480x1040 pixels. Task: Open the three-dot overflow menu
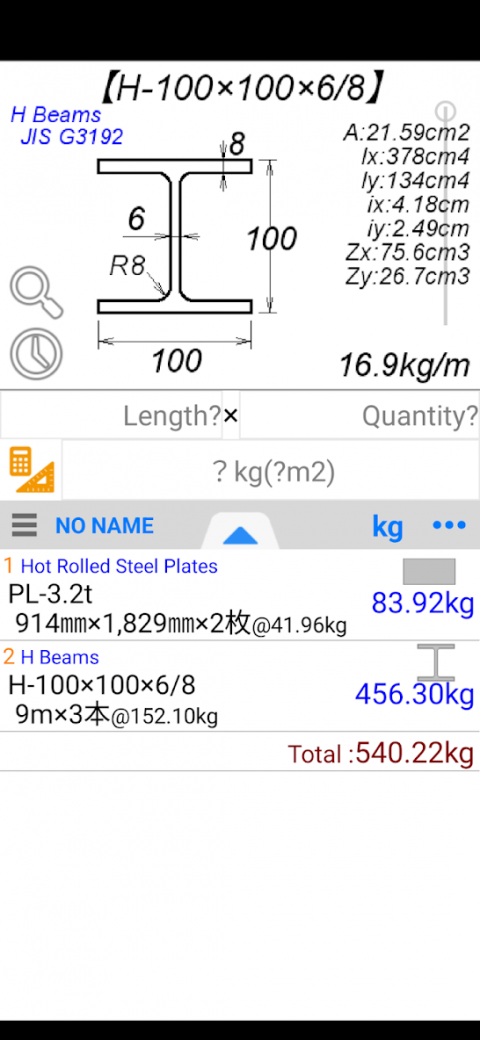[449, 525]
